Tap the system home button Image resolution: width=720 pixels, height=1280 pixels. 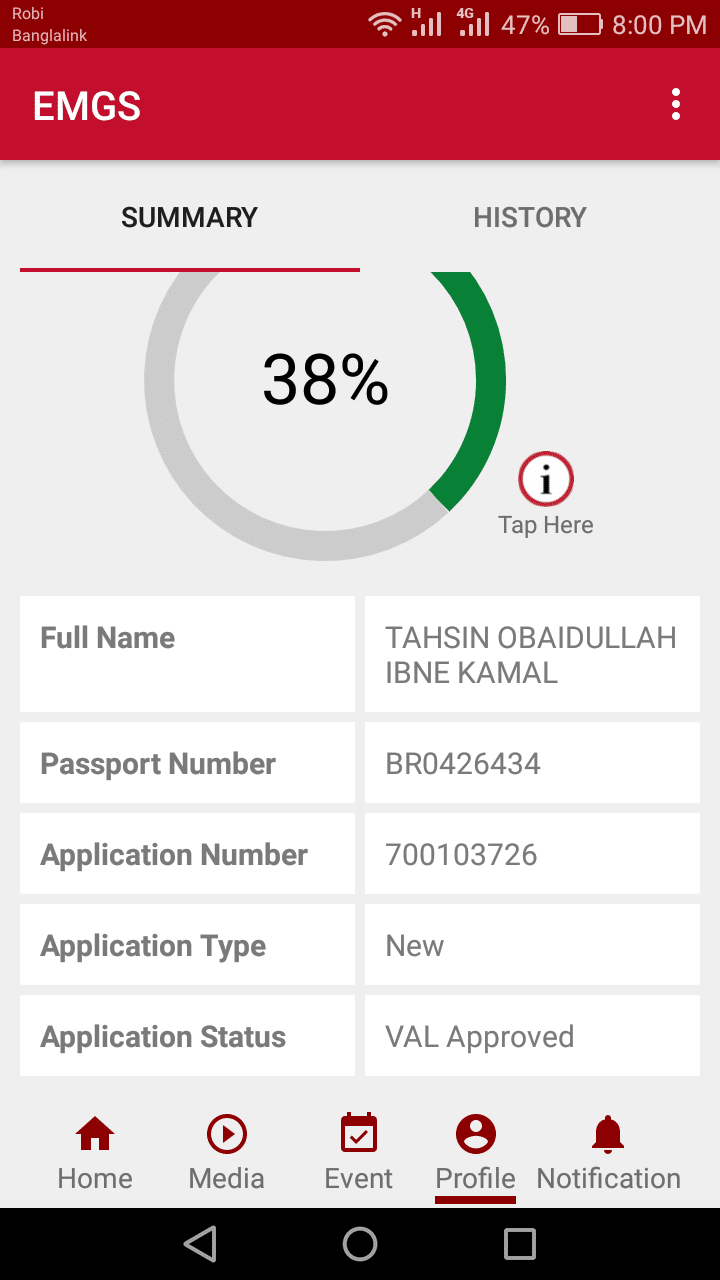[360, 1244]
